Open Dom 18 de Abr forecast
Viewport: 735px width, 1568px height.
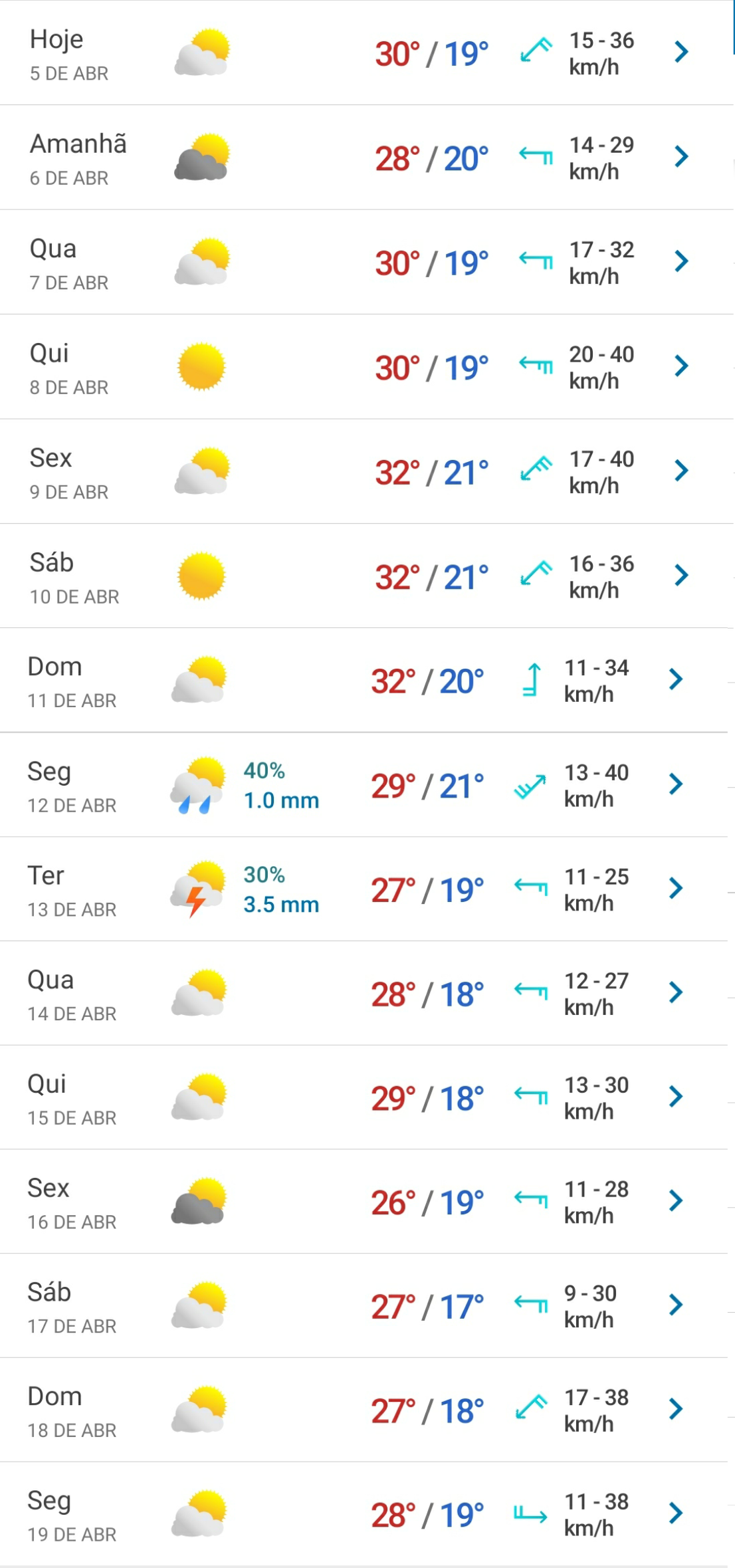tap(364, 1410)
